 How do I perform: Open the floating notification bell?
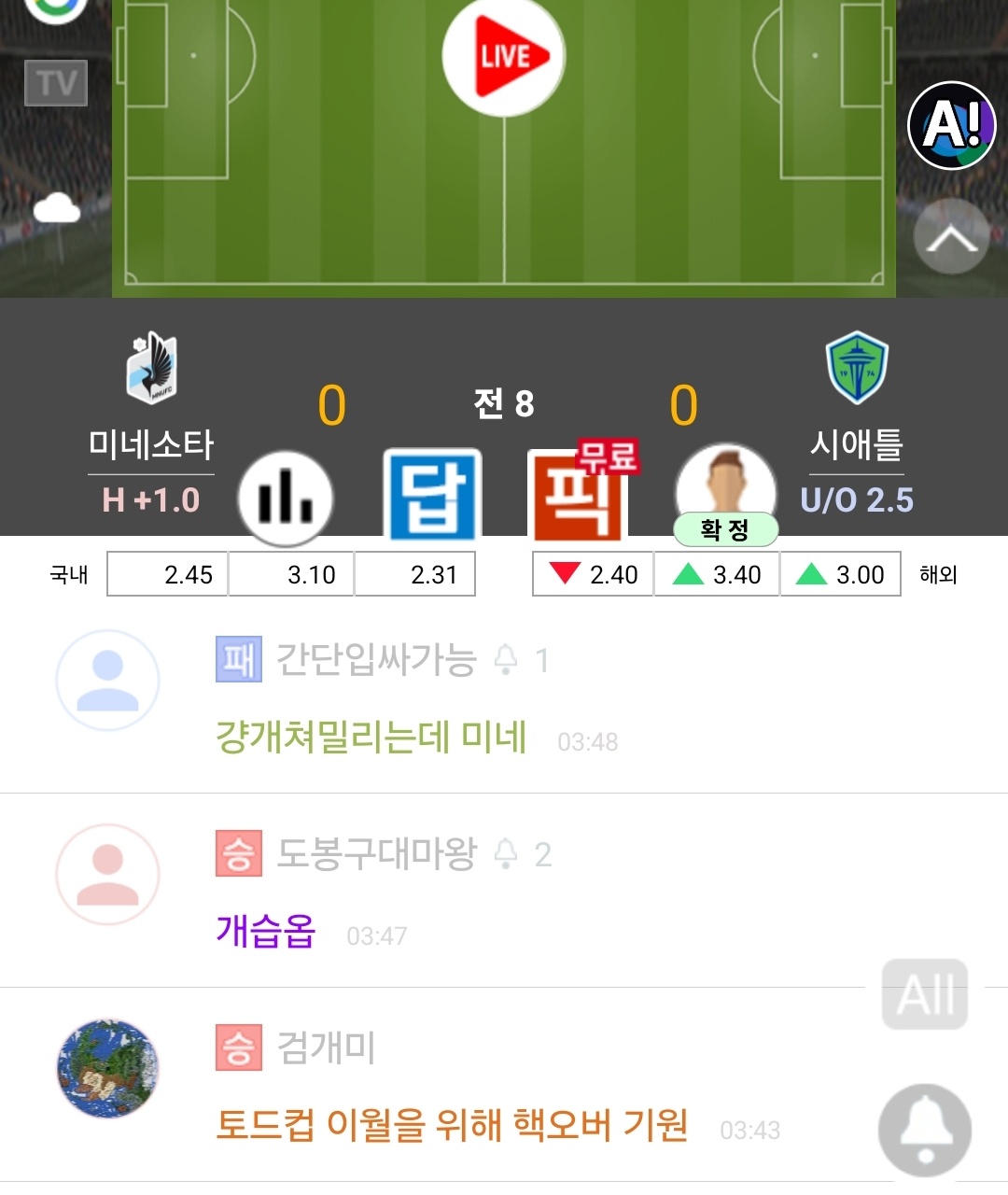(924, 1131)
